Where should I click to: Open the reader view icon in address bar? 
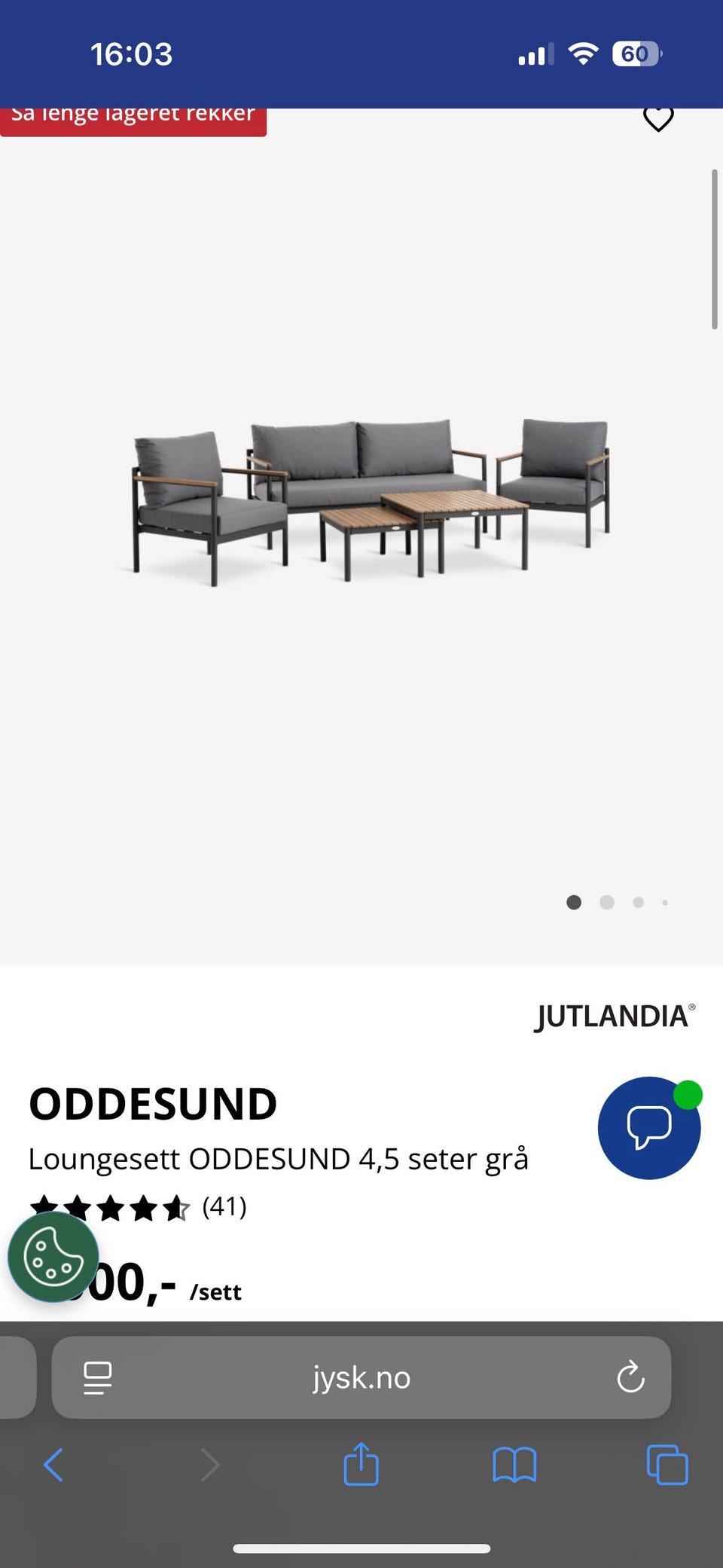(96, 1378)
